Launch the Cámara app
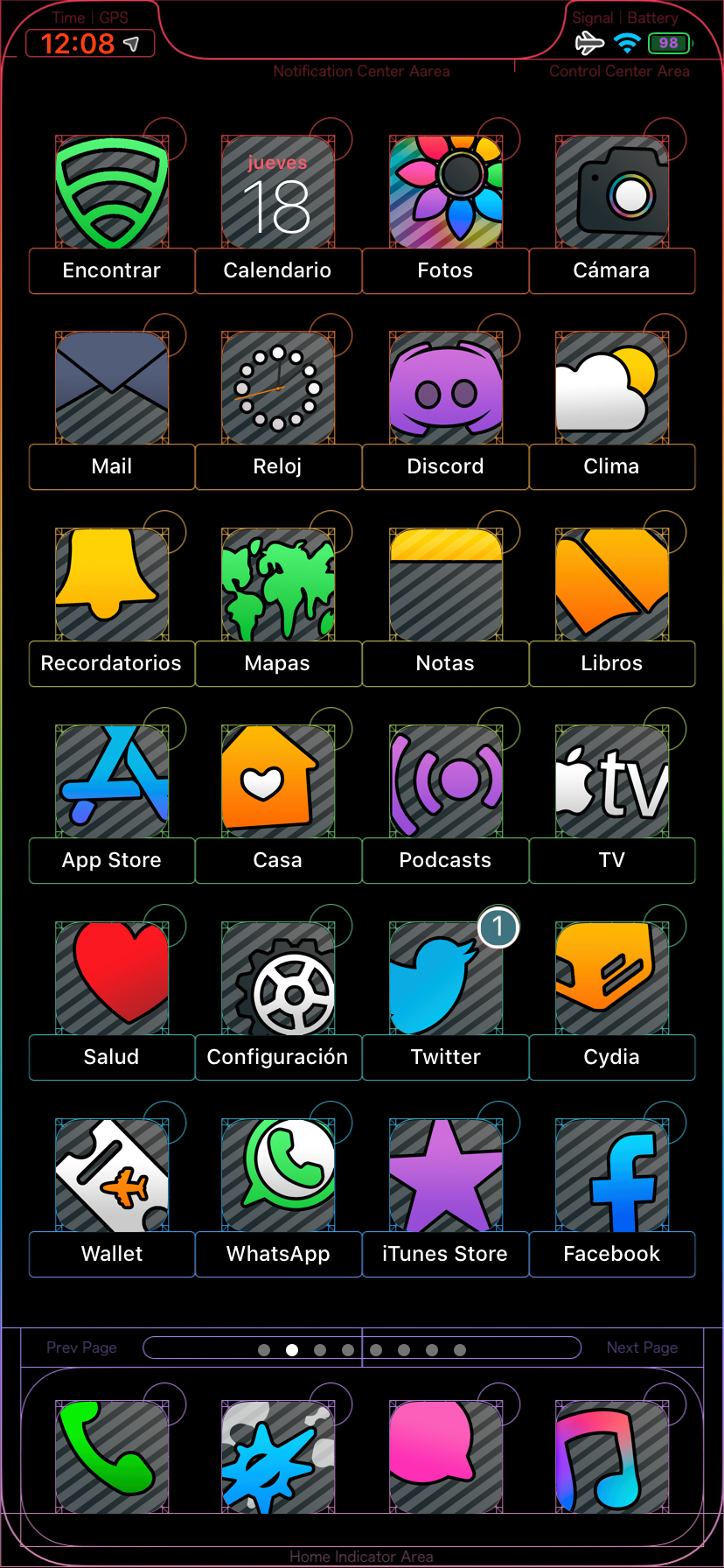The width and height of the screenshot is (724, 1568). click(x=612, y=192)
